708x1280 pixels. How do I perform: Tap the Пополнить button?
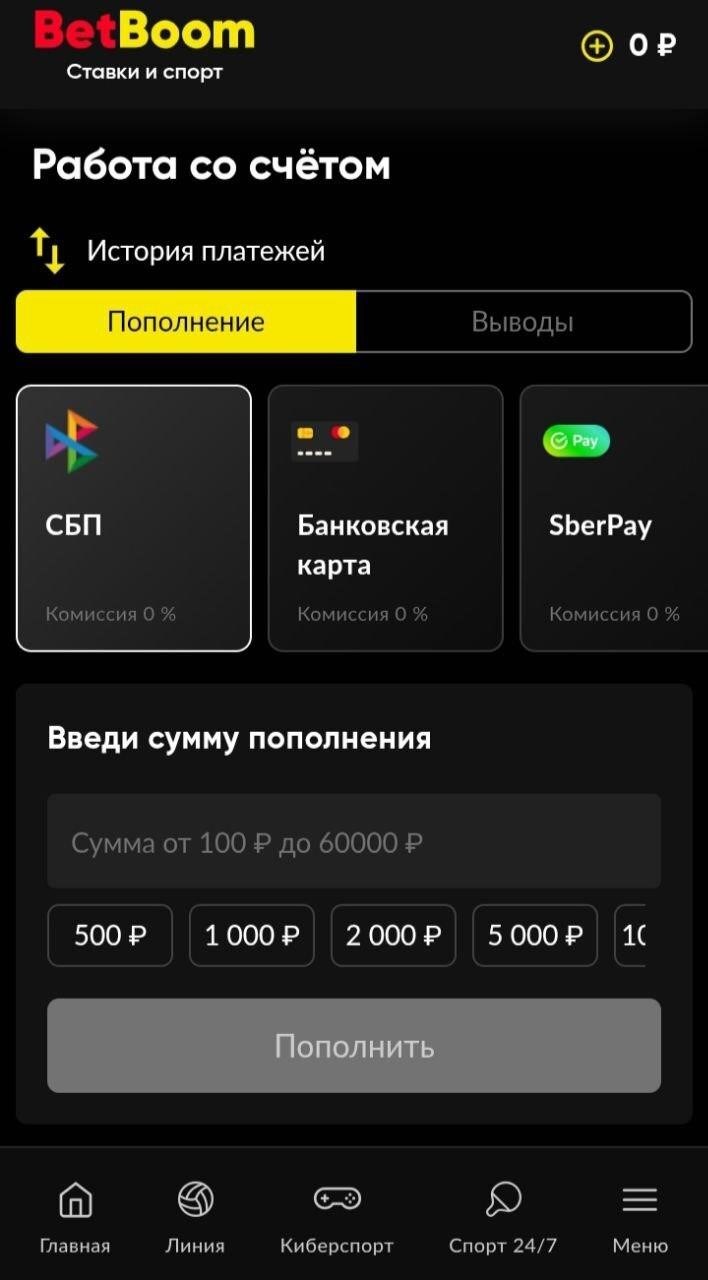(x=353, y=1046)
